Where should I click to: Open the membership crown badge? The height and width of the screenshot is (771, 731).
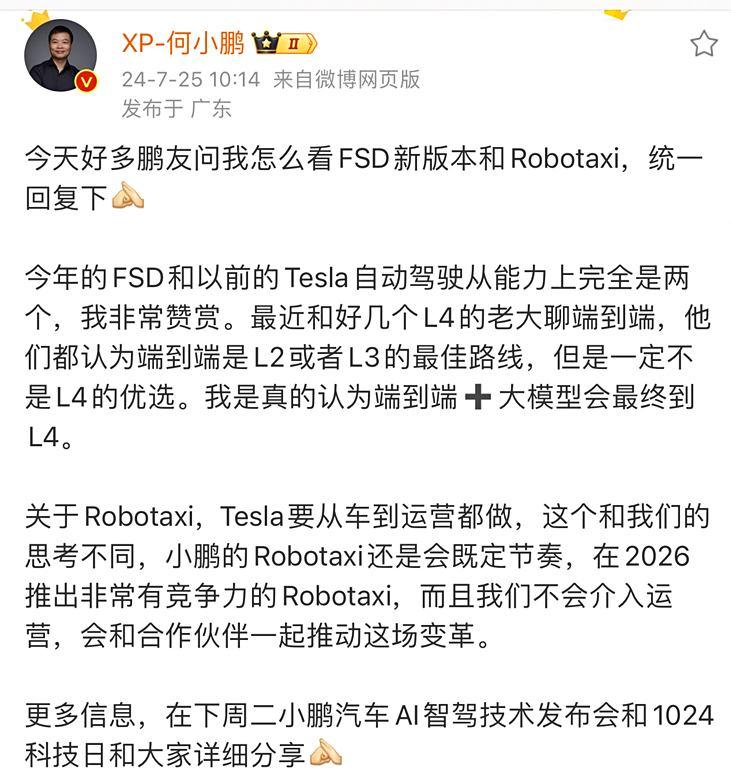coord(285,43)
